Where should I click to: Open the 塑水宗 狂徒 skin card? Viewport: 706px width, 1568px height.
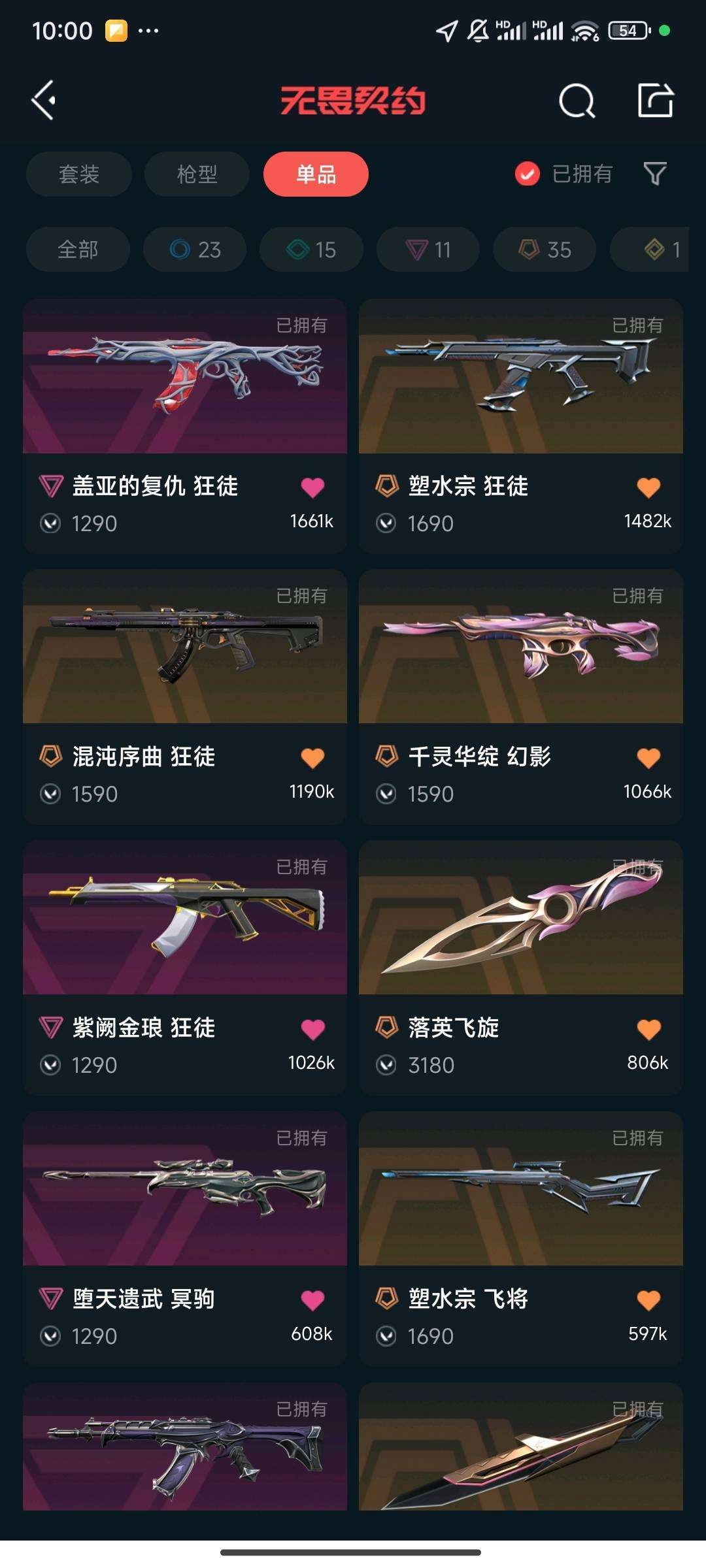click(521, 426)
